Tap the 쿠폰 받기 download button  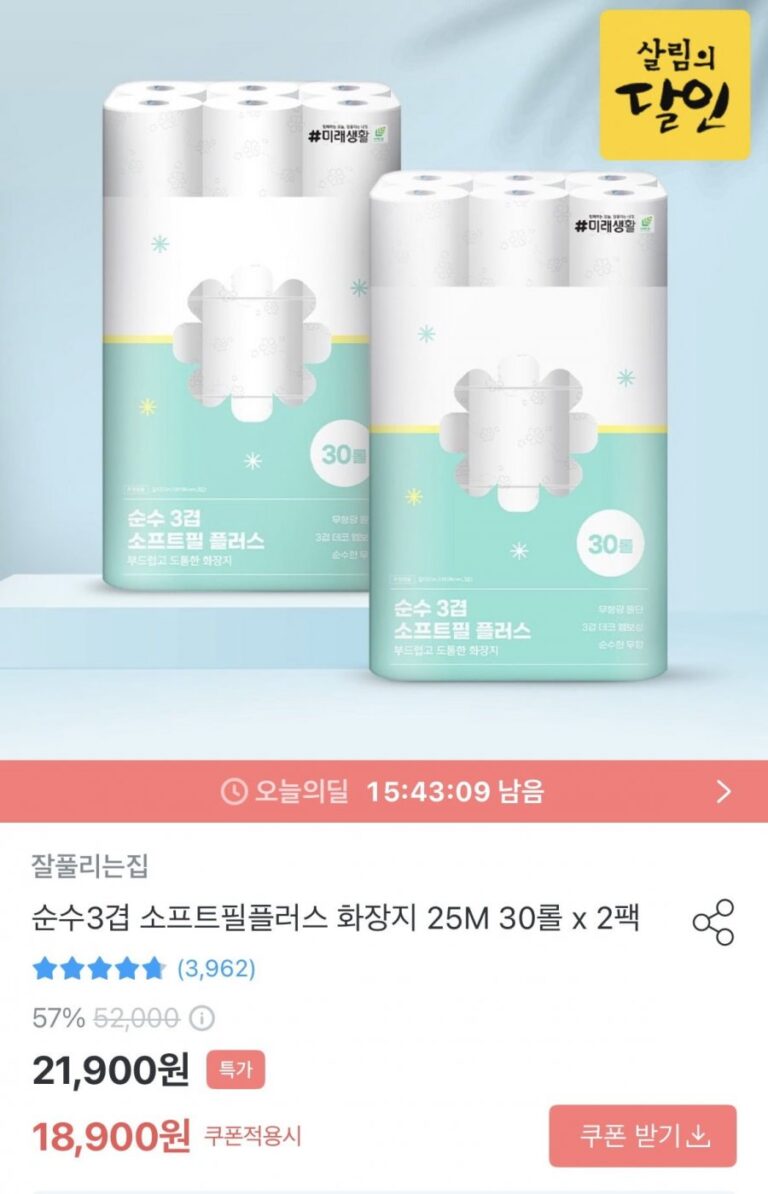coord(643,1136)
